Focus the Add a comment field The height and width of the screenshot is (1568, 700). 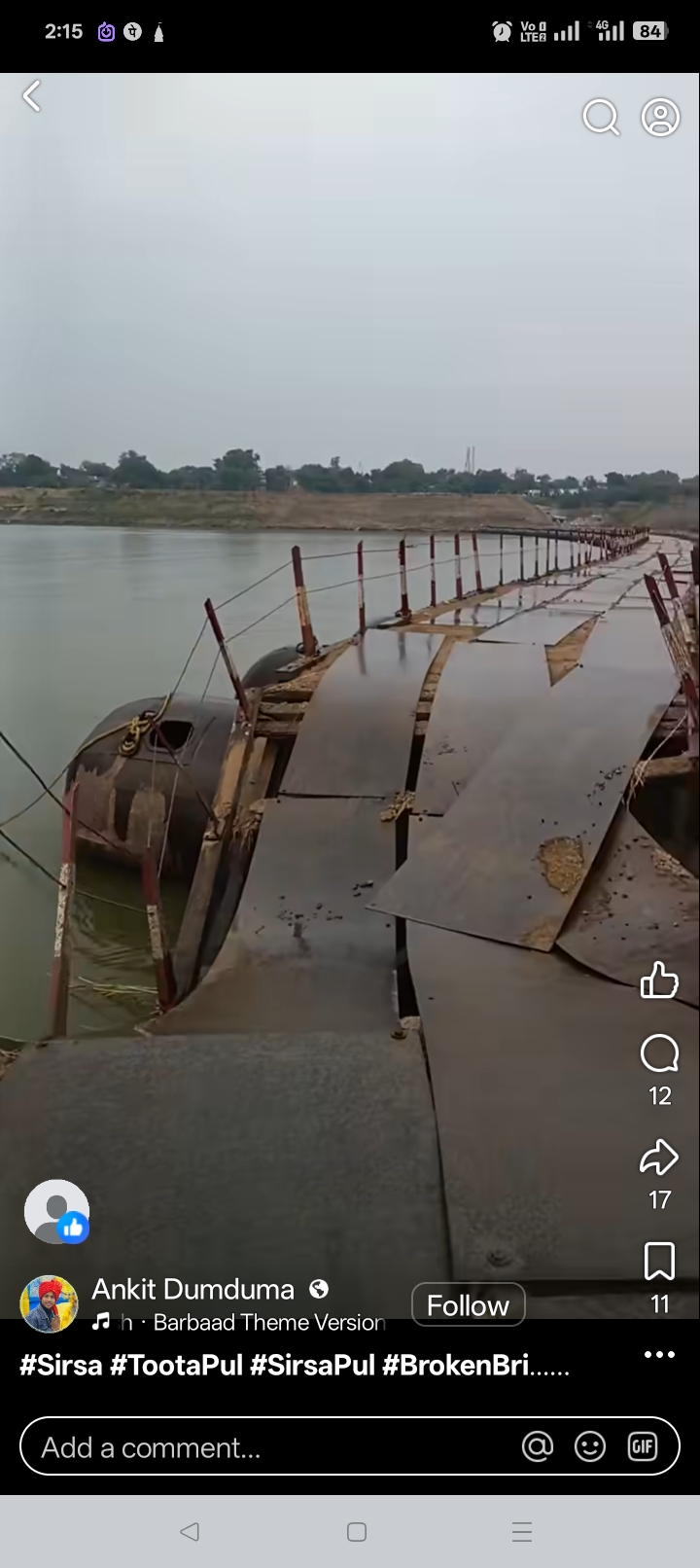click(262, 1447)
